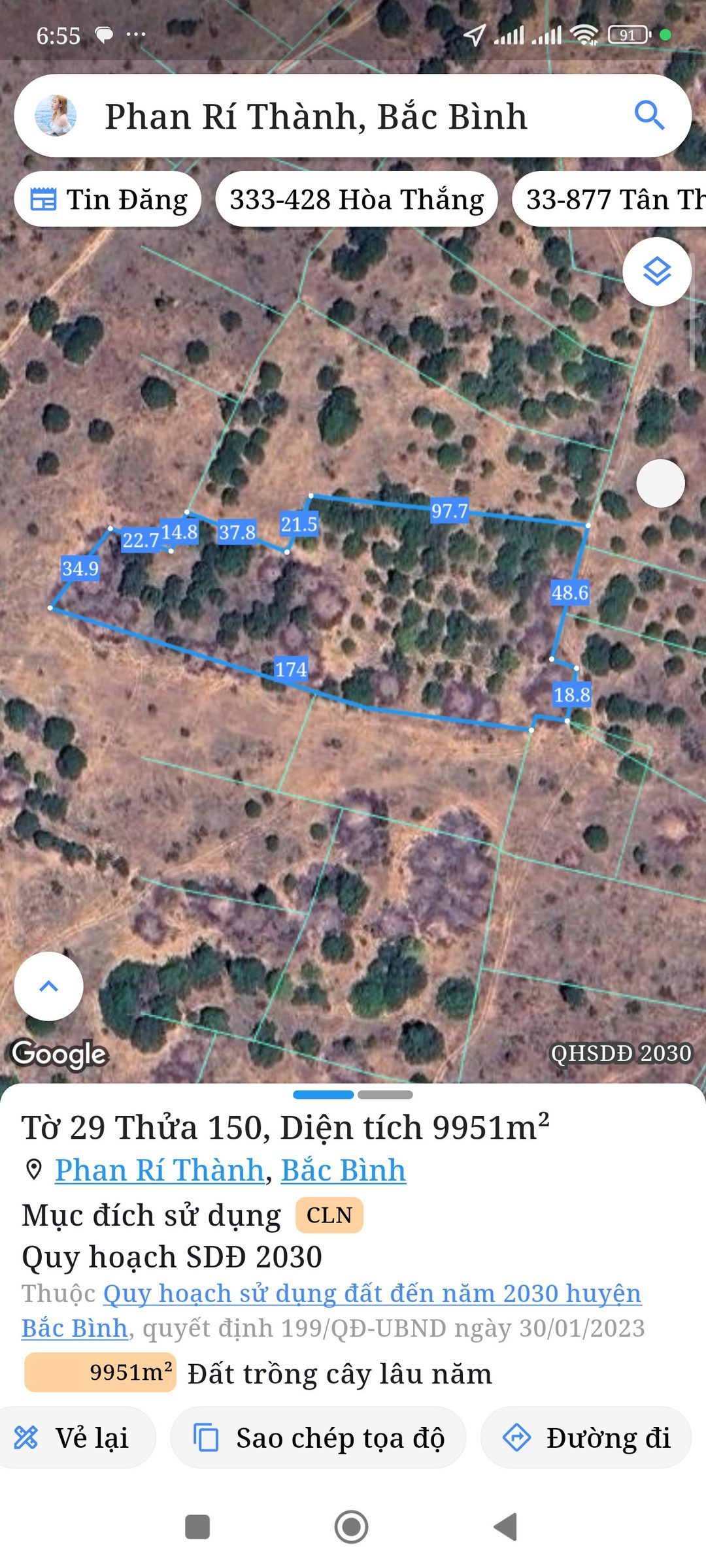Screen dimensions: 706x1568
Task: Expand the panel with the up chevron
Action: click(49, 986)
